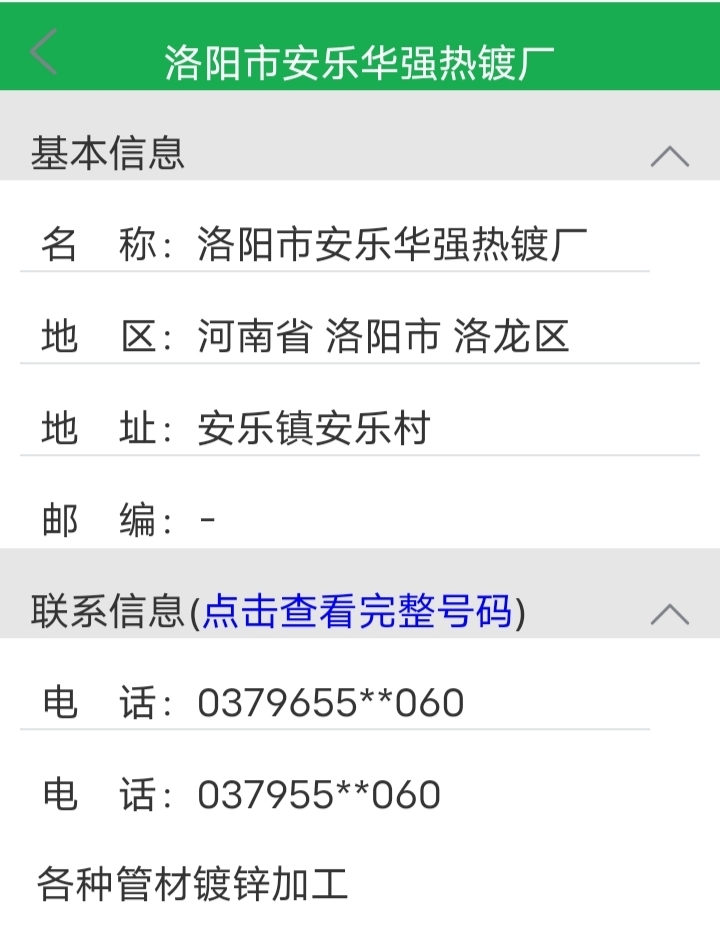Call phone number 0379655**060

tap(331, 703)
